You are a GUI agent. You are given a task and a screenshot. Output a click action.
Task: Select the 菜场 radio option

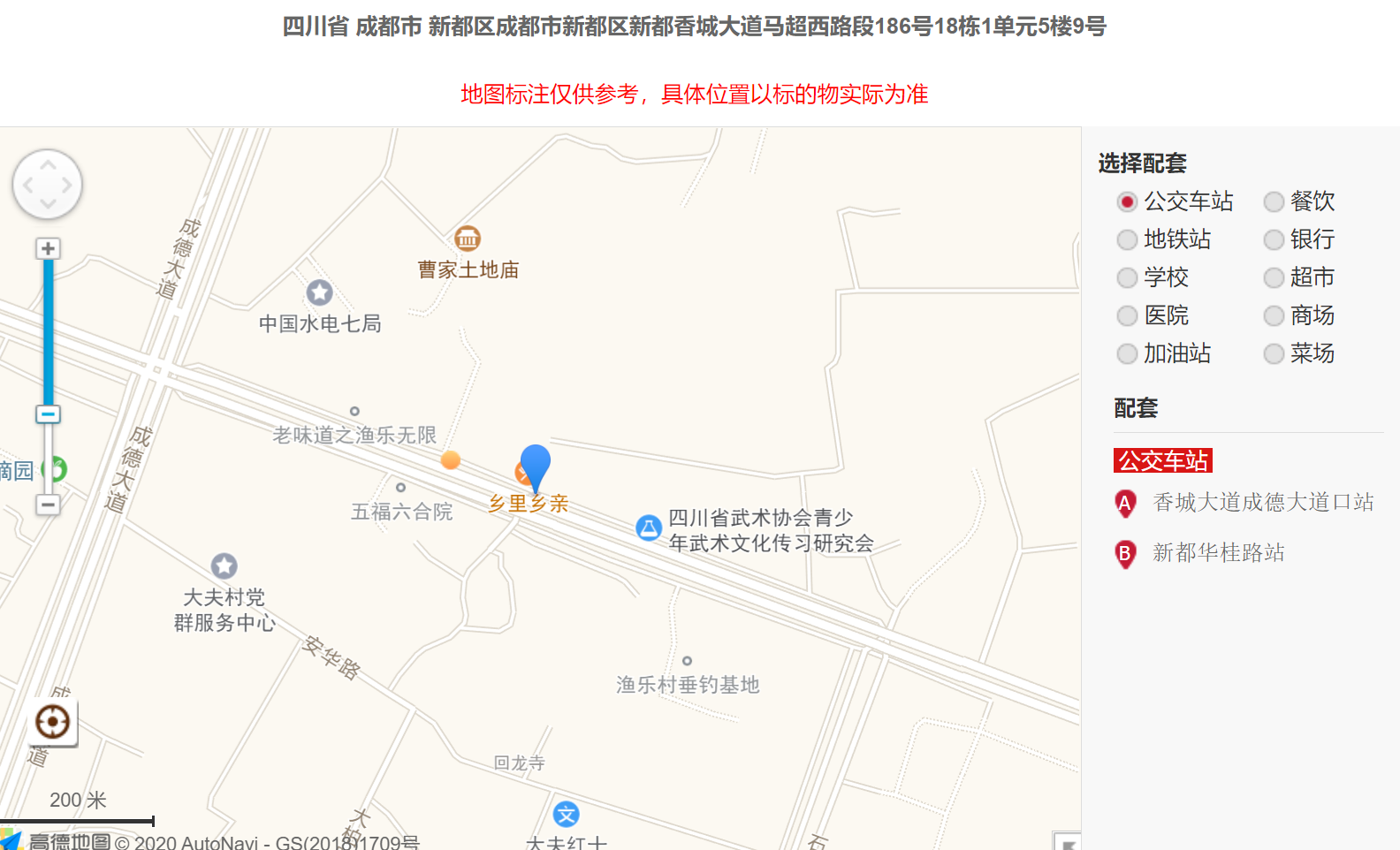[x=1274, y=353]
